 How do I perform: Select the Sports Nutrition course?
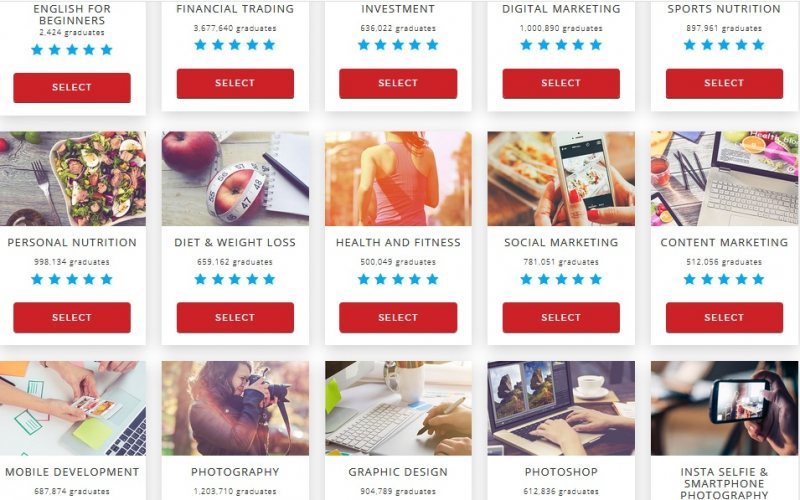(x=724, y=83)
